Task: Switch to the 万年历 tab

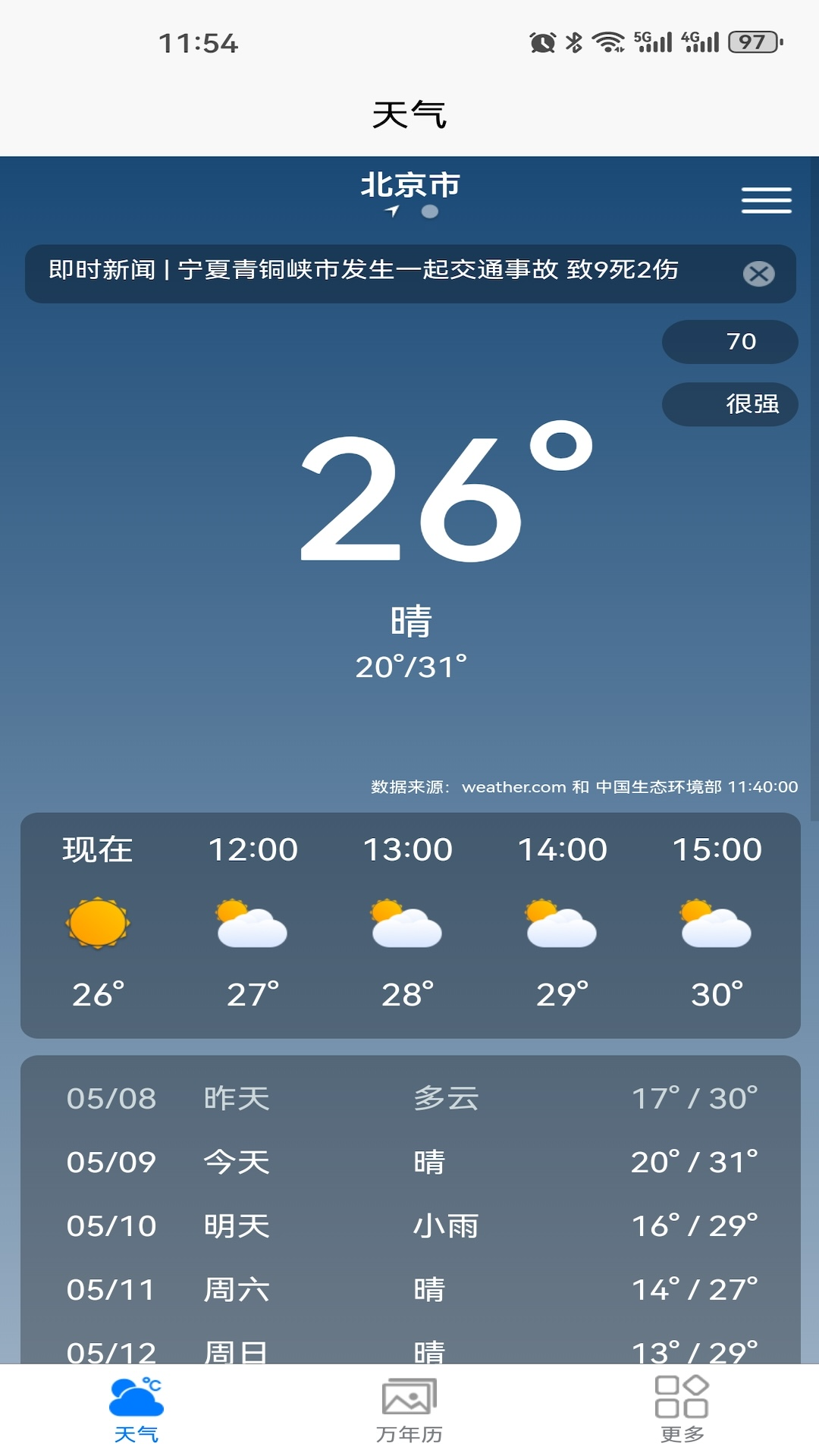Action: point(409,1410)
